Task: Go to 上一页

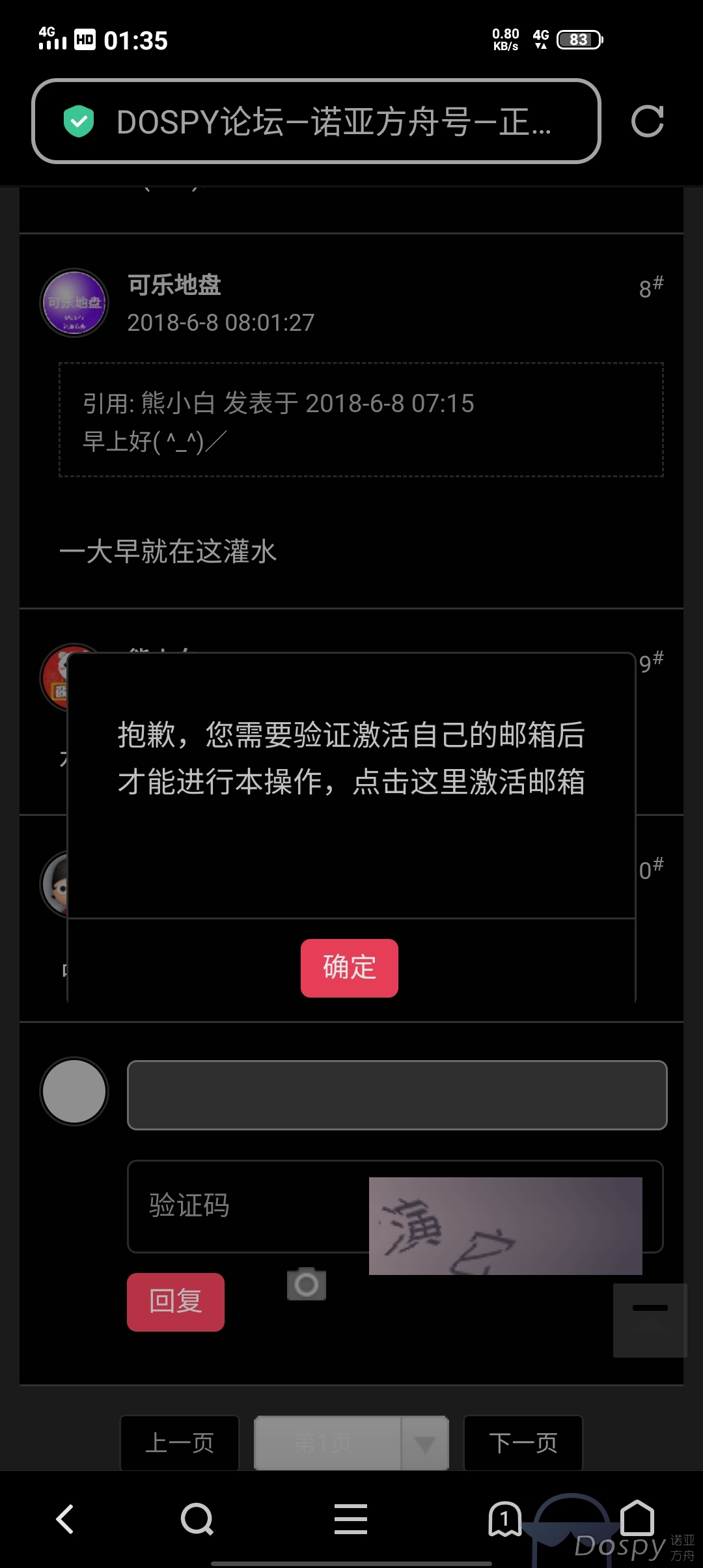Action: (180, 1443)
